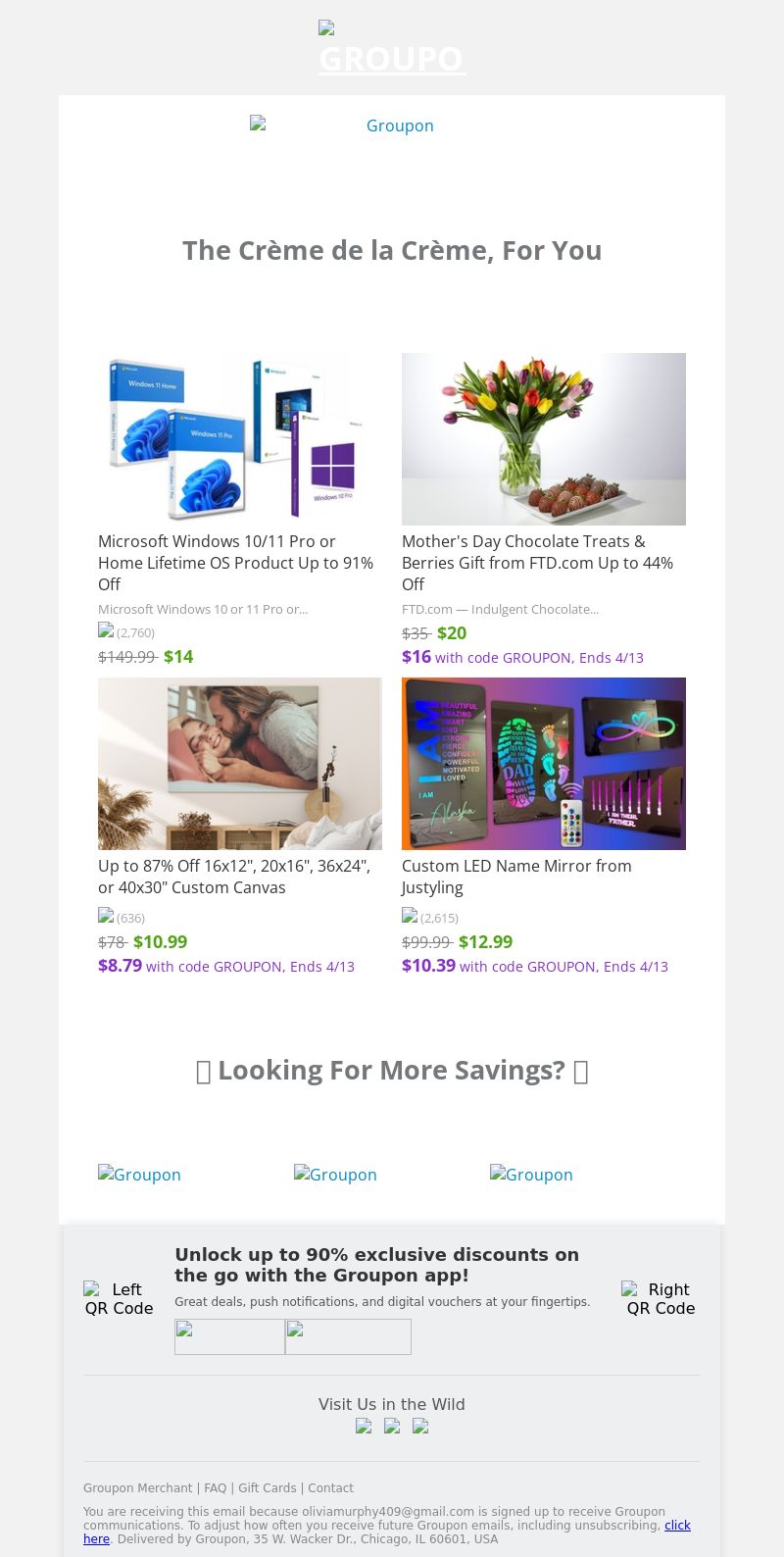Open the Custom Canvas deal image

coord(240,763)
